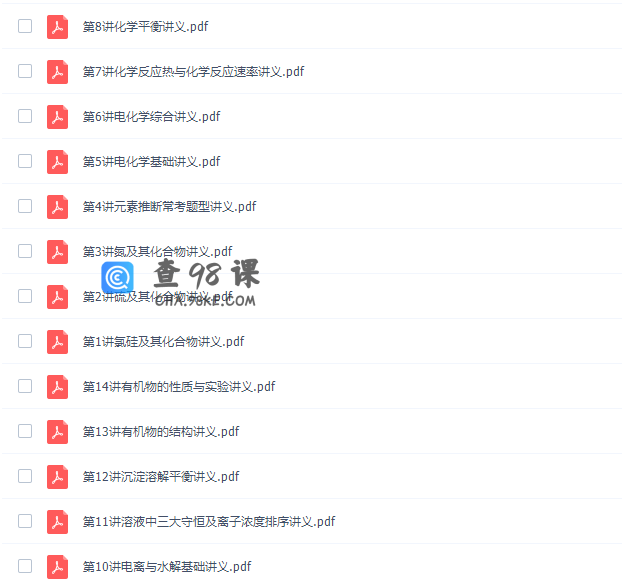The height and width of the screenshot is (583, 622).
Task: Check the box for 第3讲氮及其化合物讲义.pdf
Action: (x=25, y=252)
